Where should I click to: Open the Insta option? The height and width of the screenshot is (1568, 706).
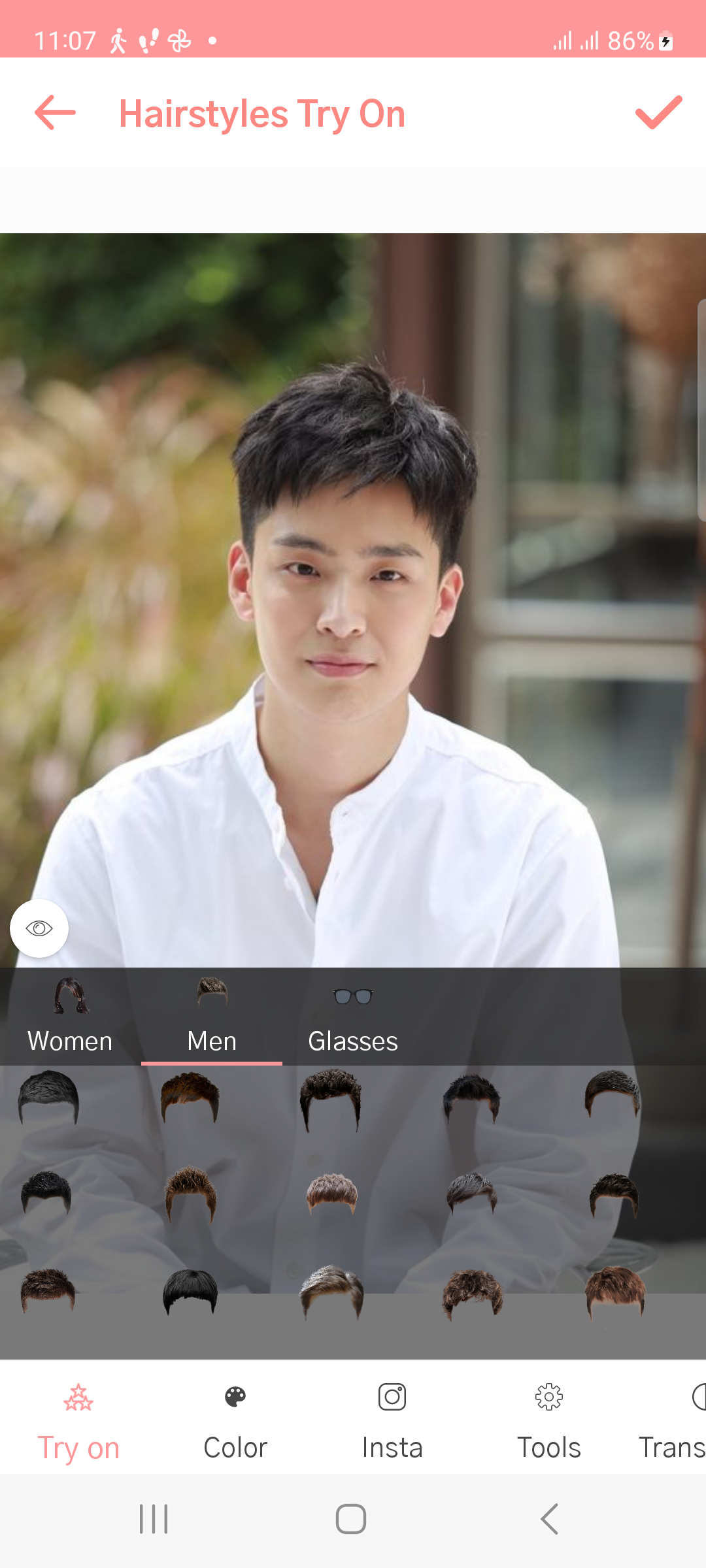click(x=392, y=1422)
